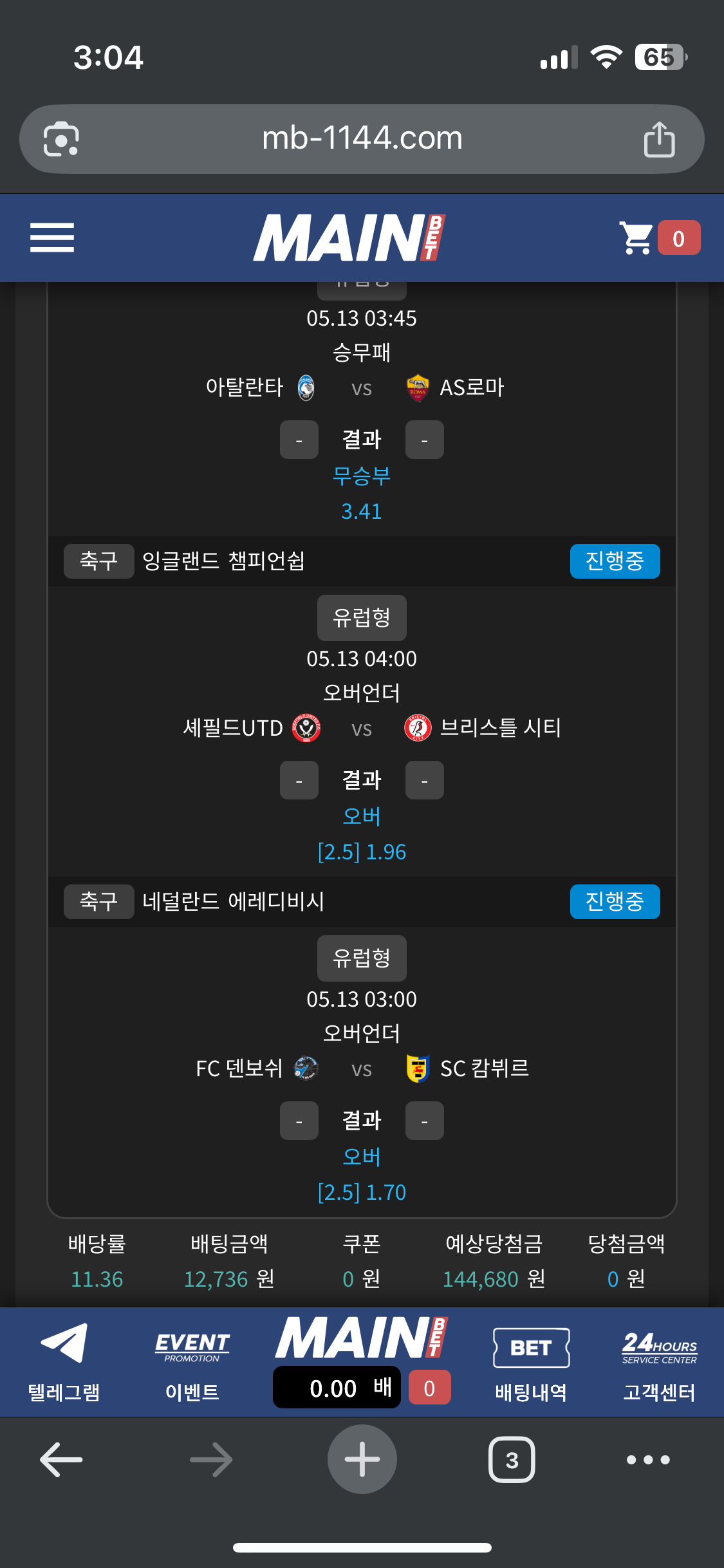Viewport: 724px width, 1568px height.
Task: Open the browser's more options menu
Action: (648, 1459)
